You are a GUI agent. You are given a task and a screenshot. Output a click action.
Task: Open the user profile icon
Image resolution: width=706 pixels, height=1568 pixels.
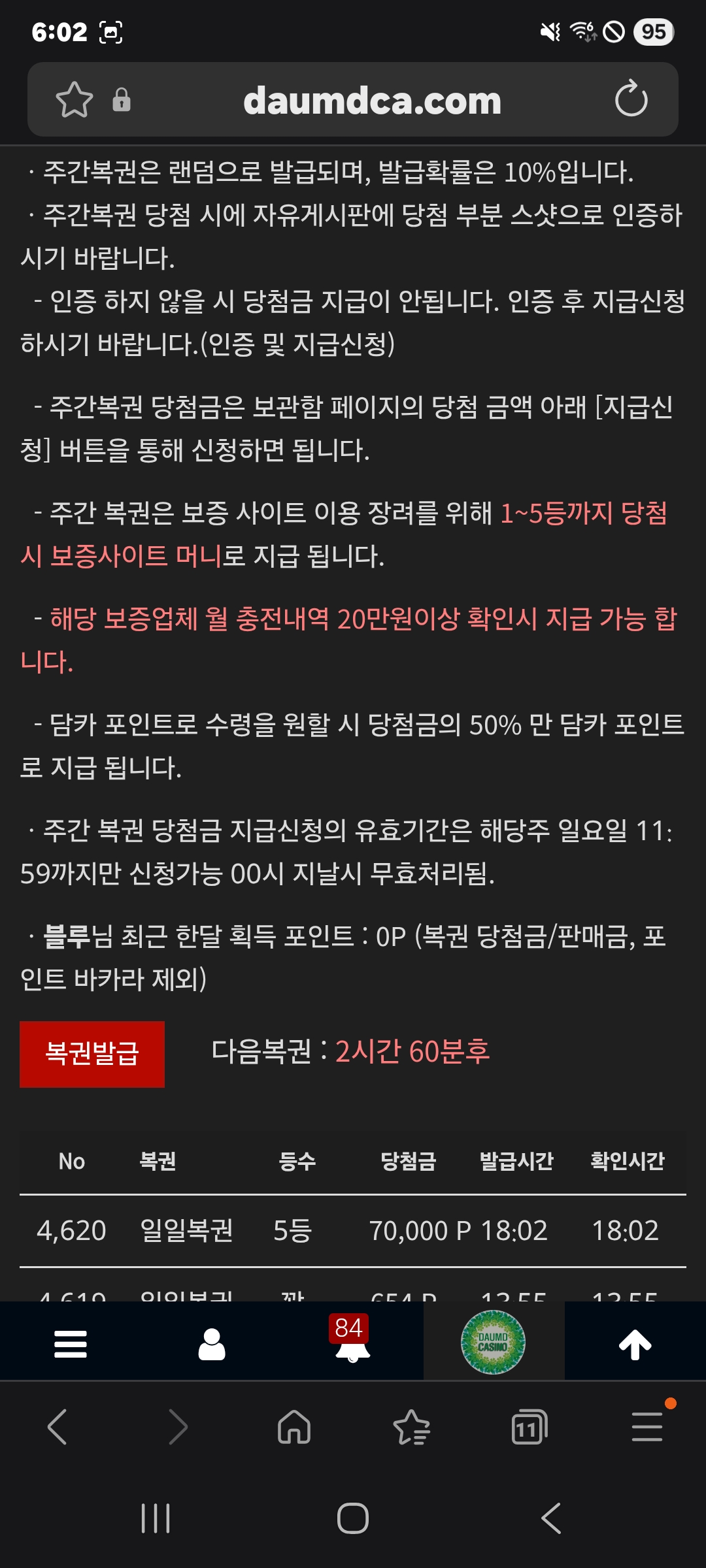212,1344
